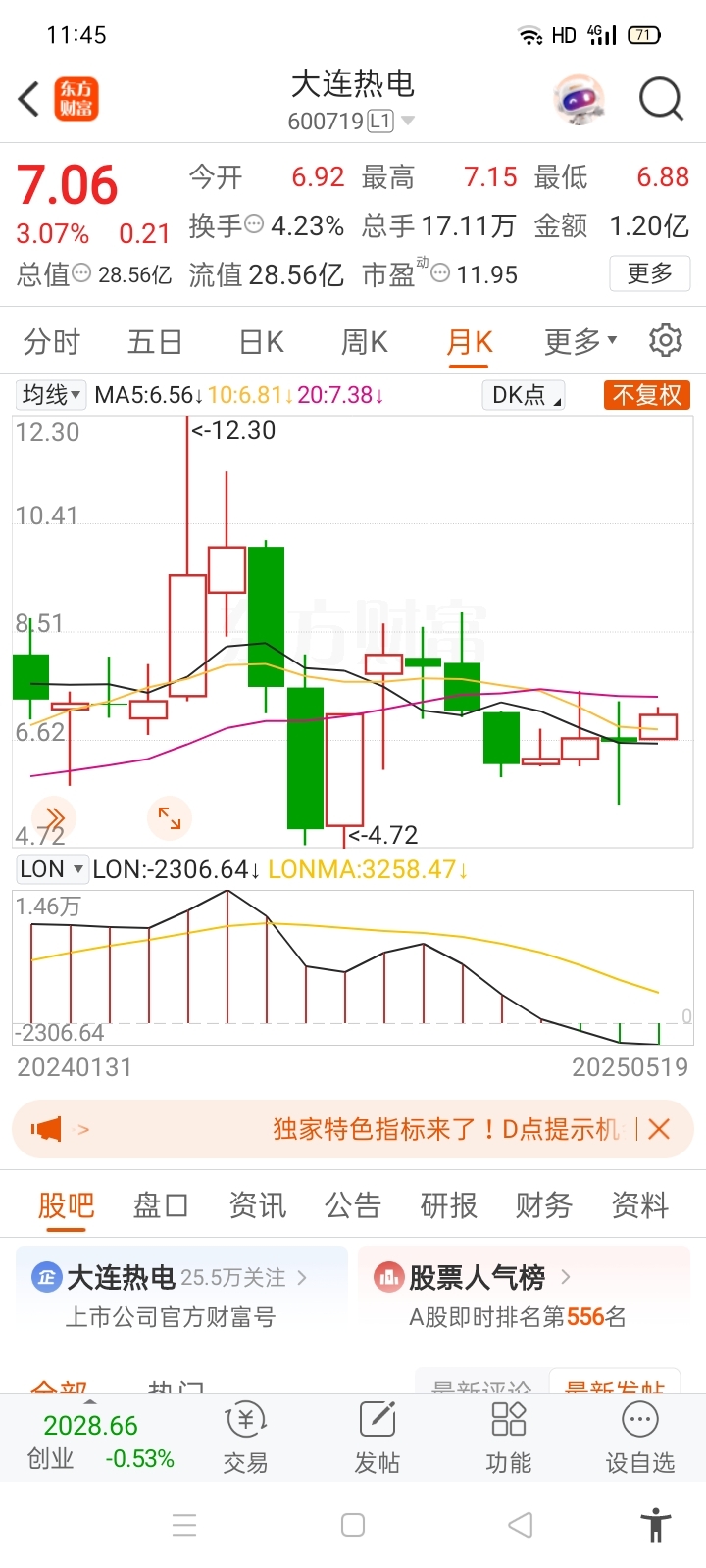Switch to the 公告 tab

pos(353,1204)
